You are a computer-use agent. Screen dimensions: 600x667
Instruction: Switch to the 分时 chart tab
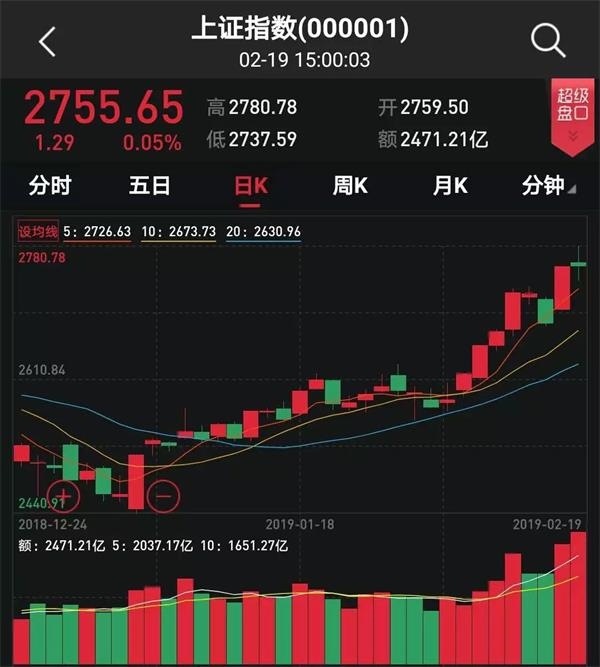(x=50, y=186)
